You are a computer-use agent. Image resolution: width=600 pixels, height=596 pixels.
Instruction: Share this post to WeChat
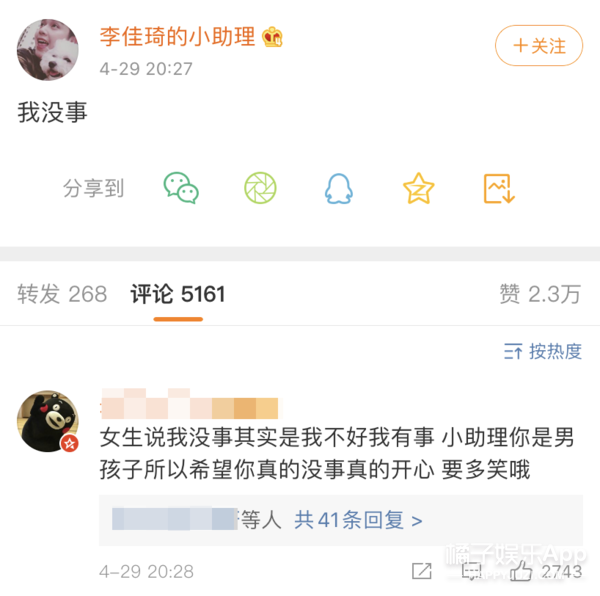(181, 188)
